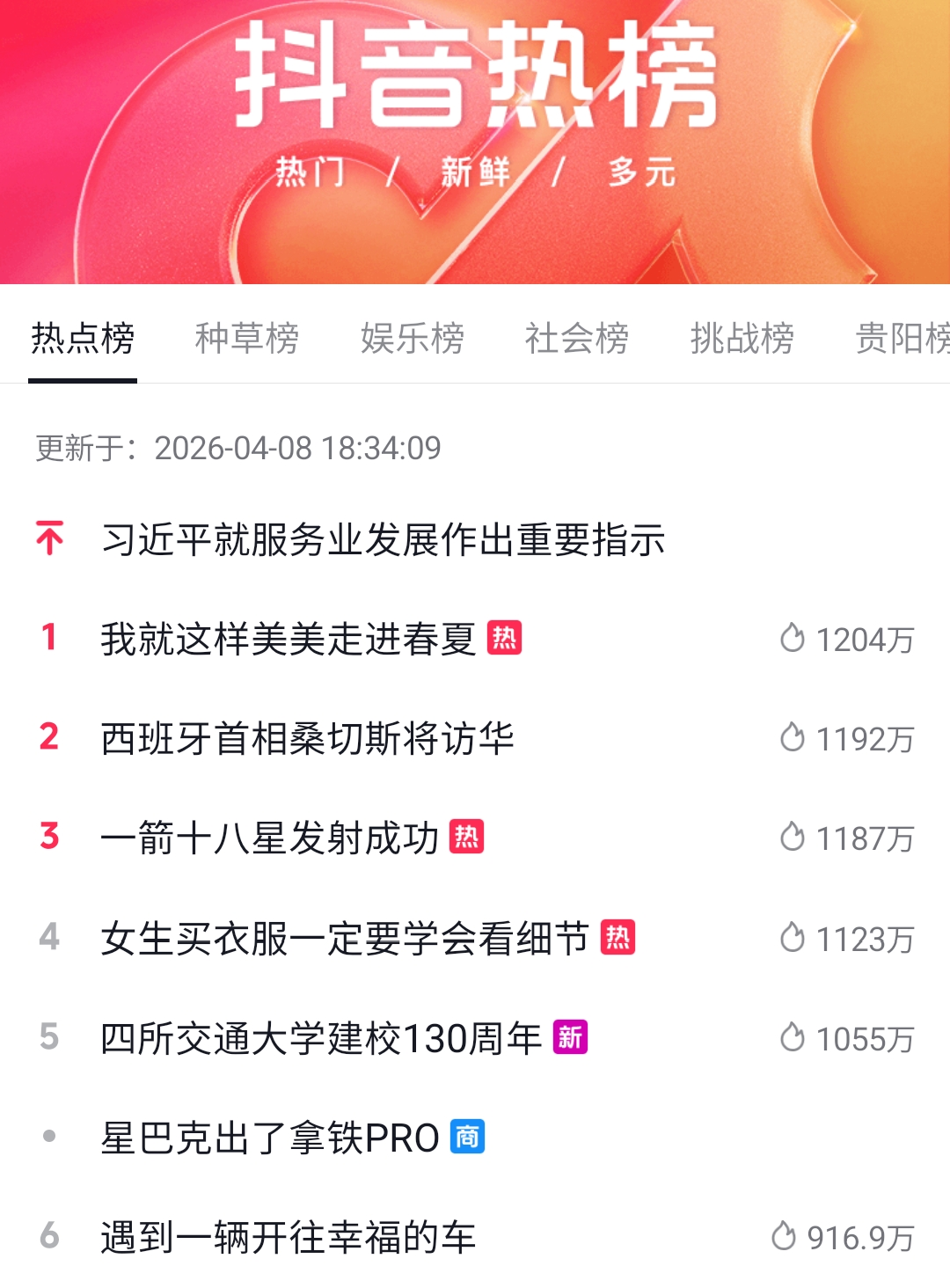Switch to the 娱乐榜 tab
950x1288 pixels.
(412, 338)
